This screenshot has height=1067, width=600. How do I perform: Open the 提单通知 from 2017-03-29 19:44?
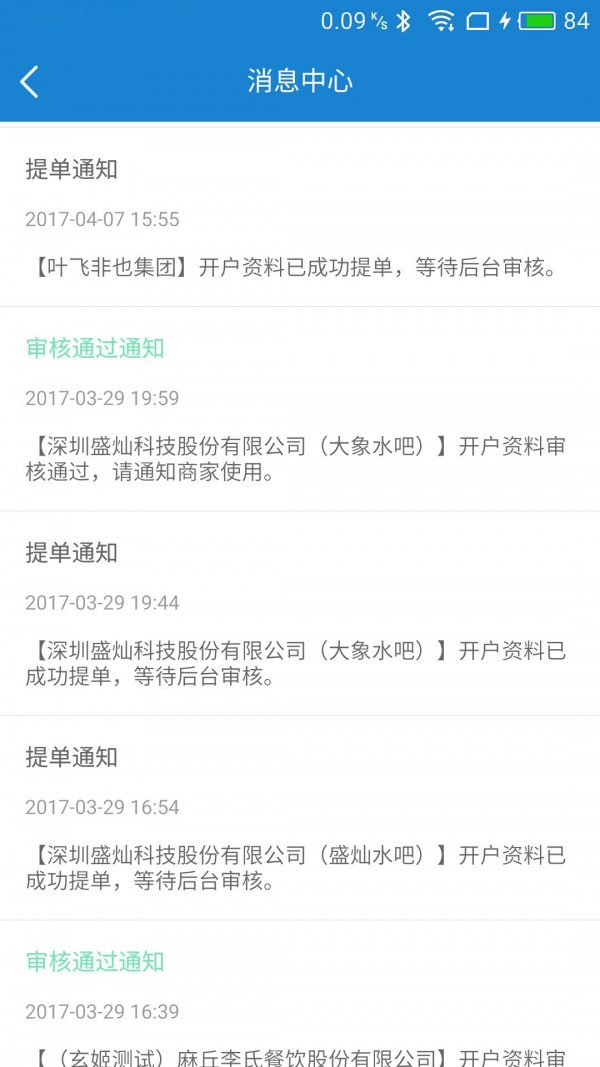[300, 613]
